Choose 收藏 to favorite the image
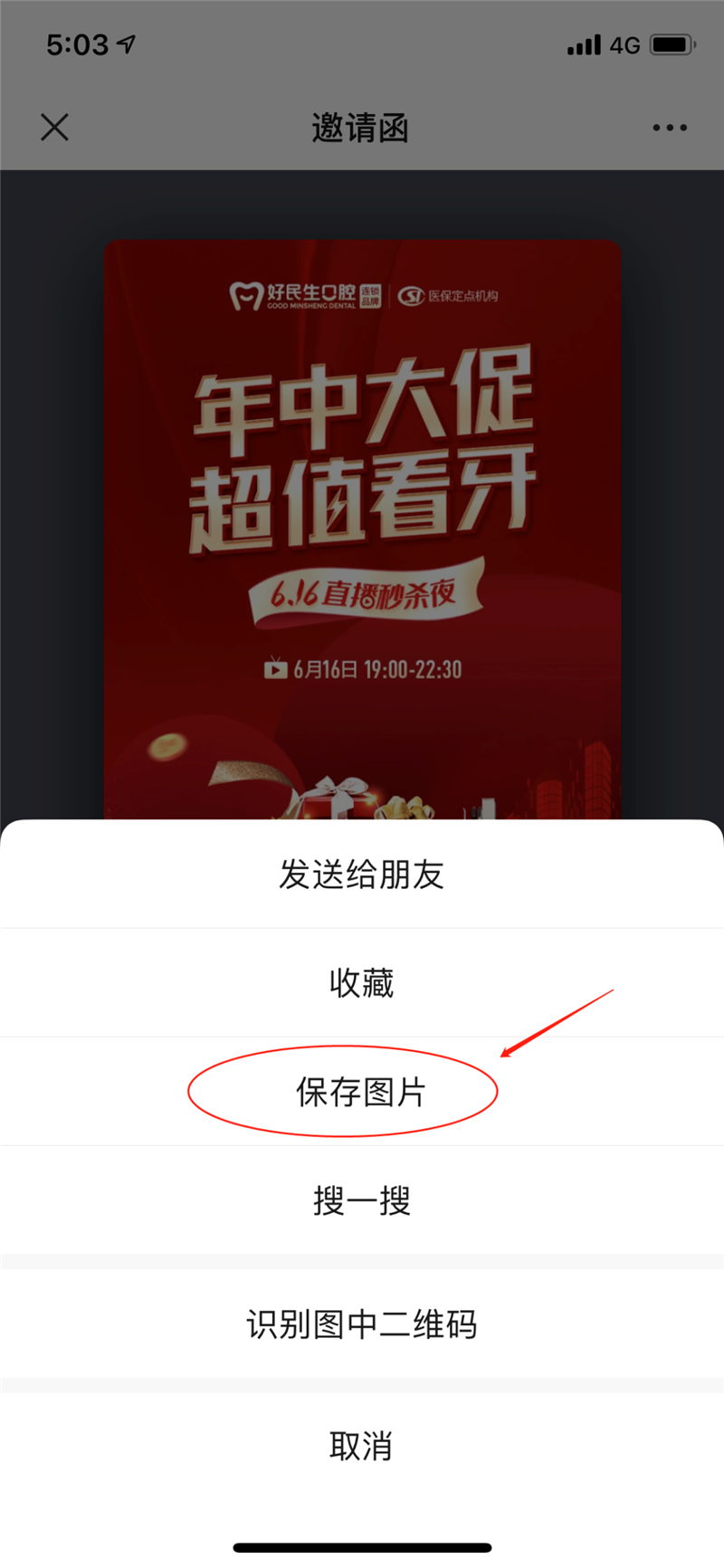This screenshot has height=1568, width=724. 362,983
